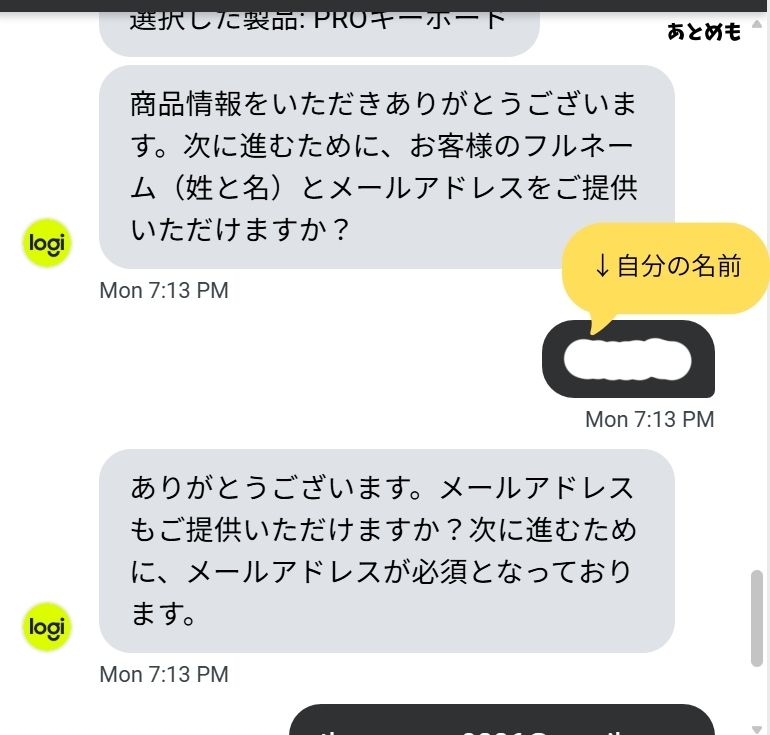The height and width of the screenshot is (735, 770).
Task: Click the chat scrollbar thumb
Action: coord(758,618)
